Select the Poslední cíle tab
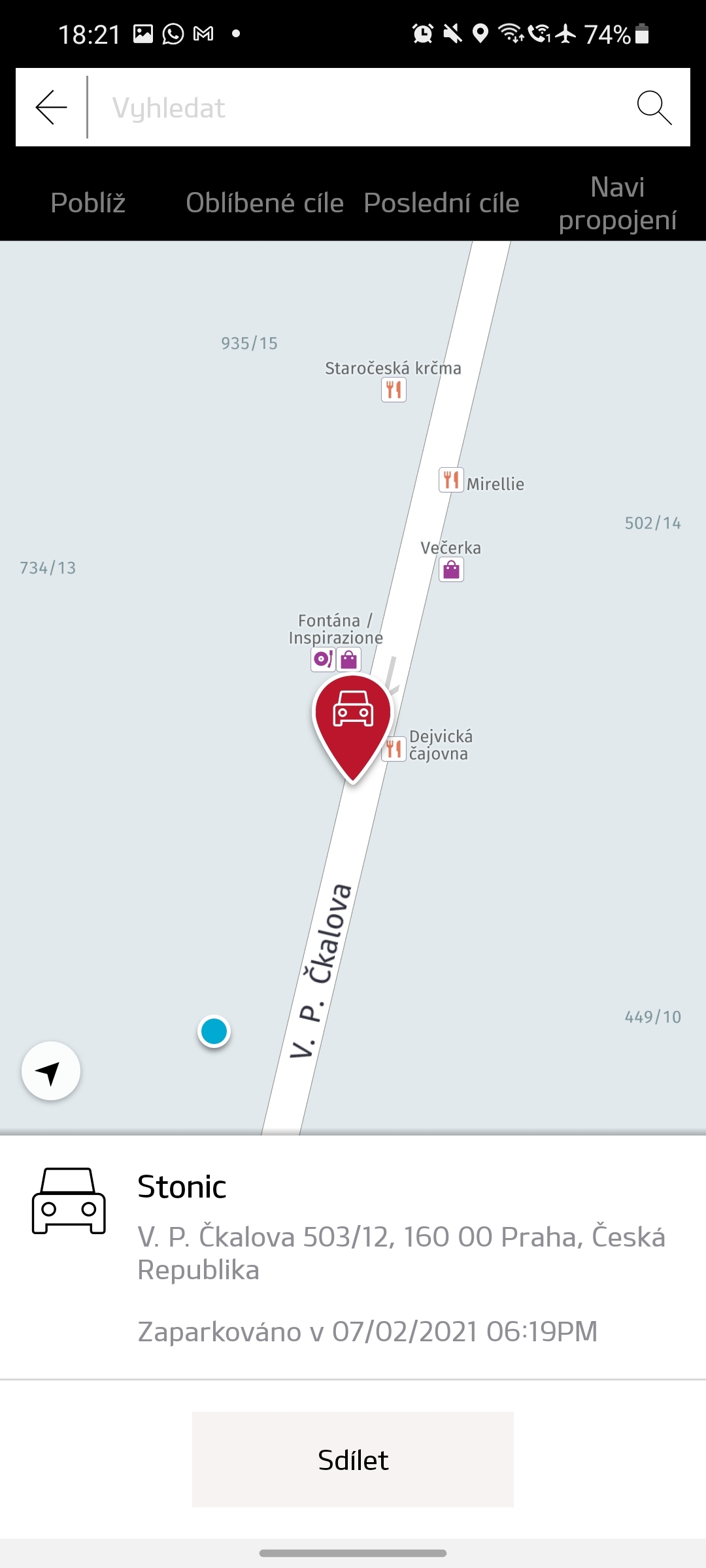Screen dimensions: 706x1568 (x=441, y=203)
